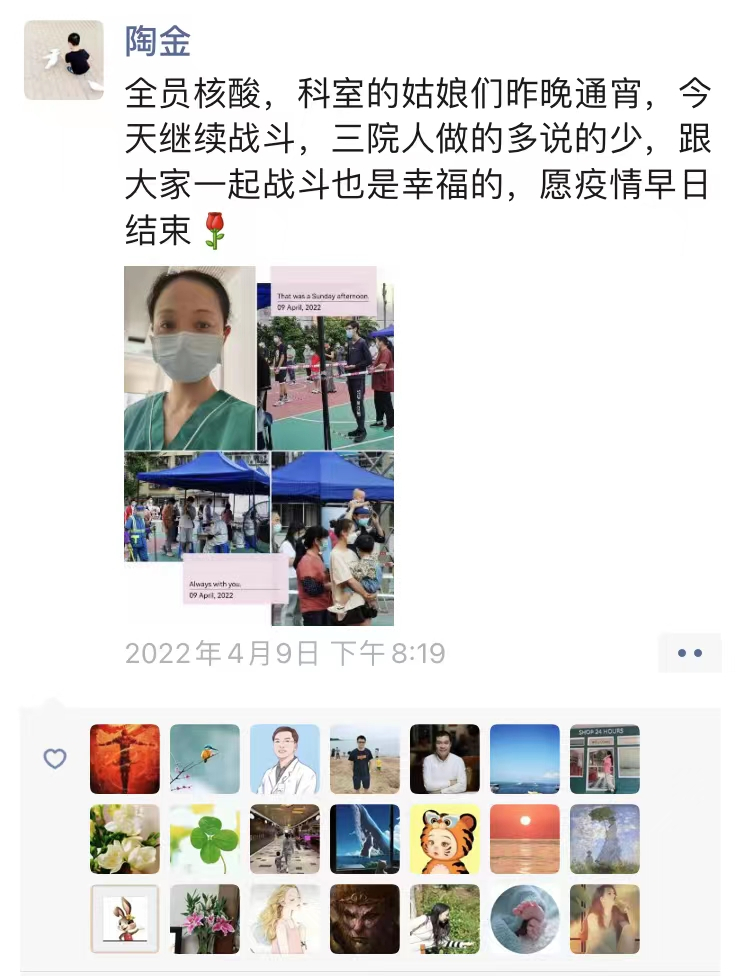Open the cartoon doctor avatar among likers
The height and width of the screenshot is (976, 750).
pyautogui.click(x=285, y=759)
